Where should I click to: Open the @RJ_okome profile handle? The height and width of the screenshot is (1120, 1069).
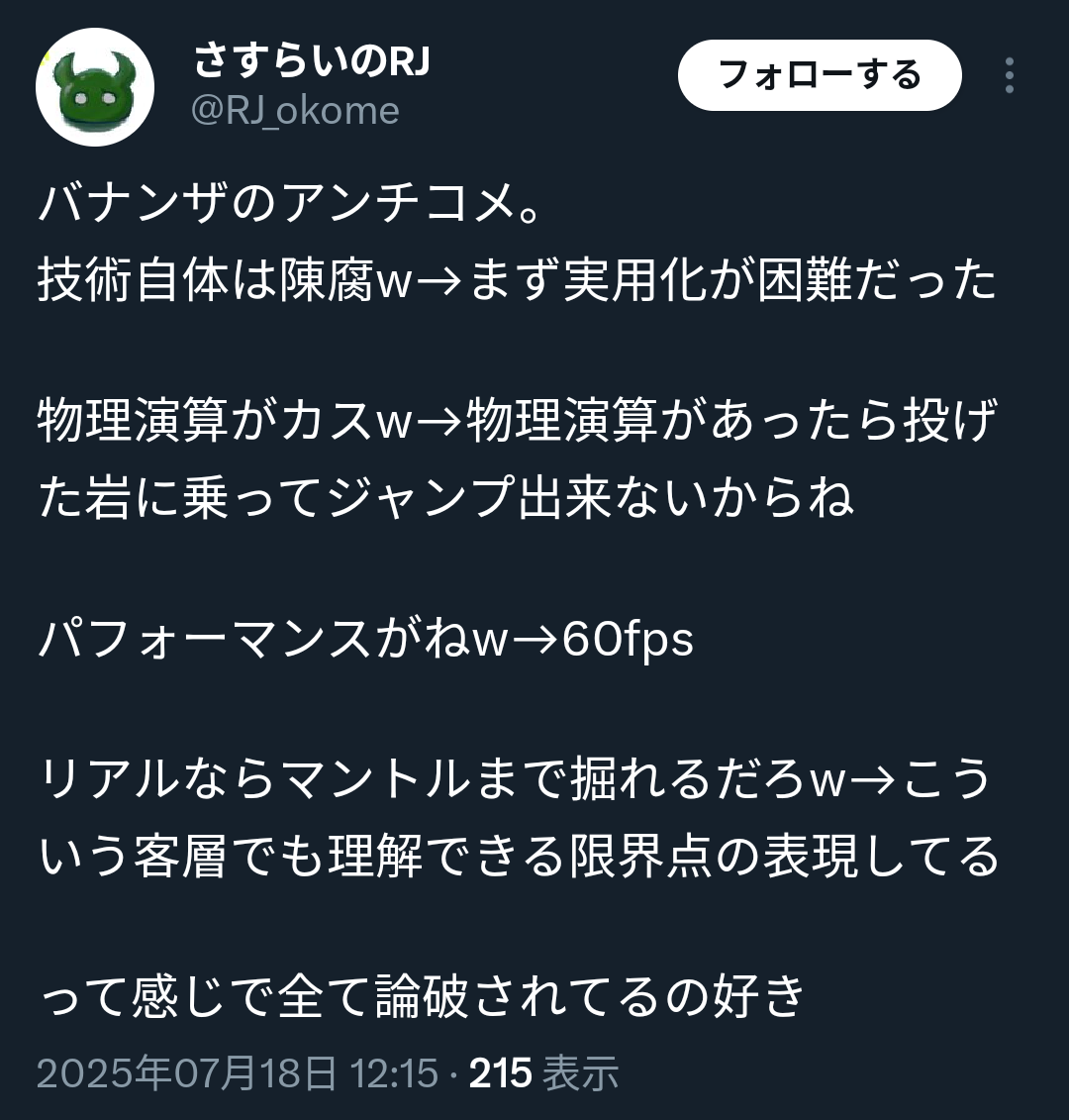tap(294, 111)
